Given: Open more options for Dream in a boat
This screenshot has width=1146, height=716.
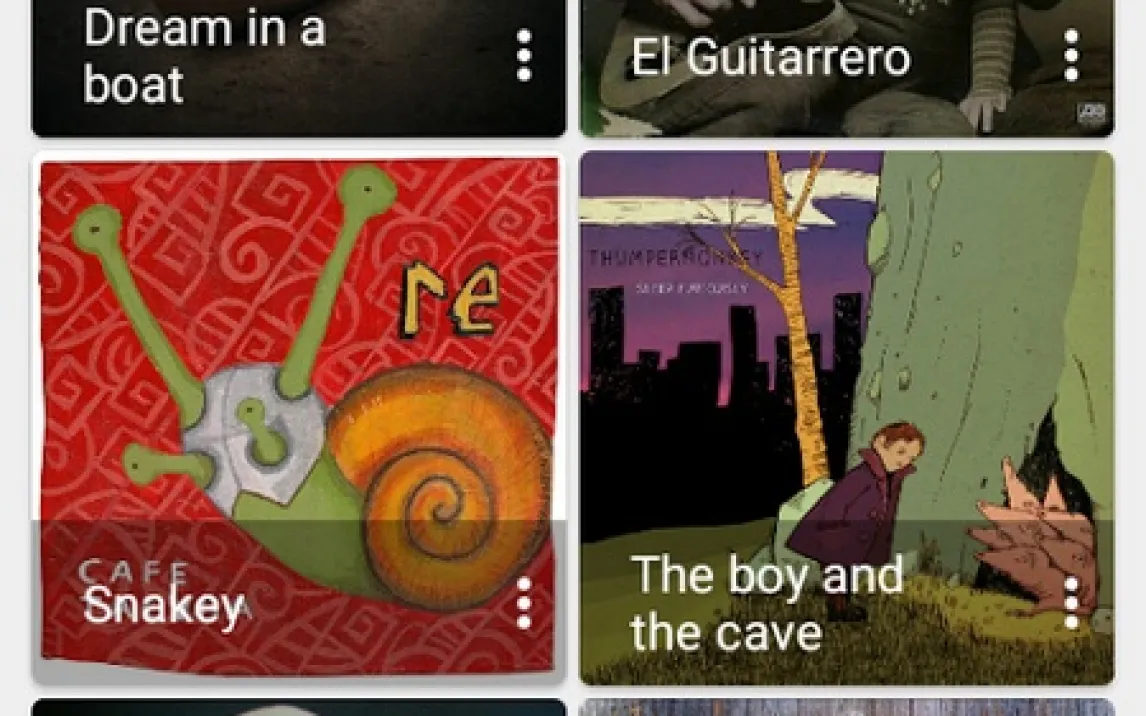Looking at the screenshot, I should [x=523, y=55].
